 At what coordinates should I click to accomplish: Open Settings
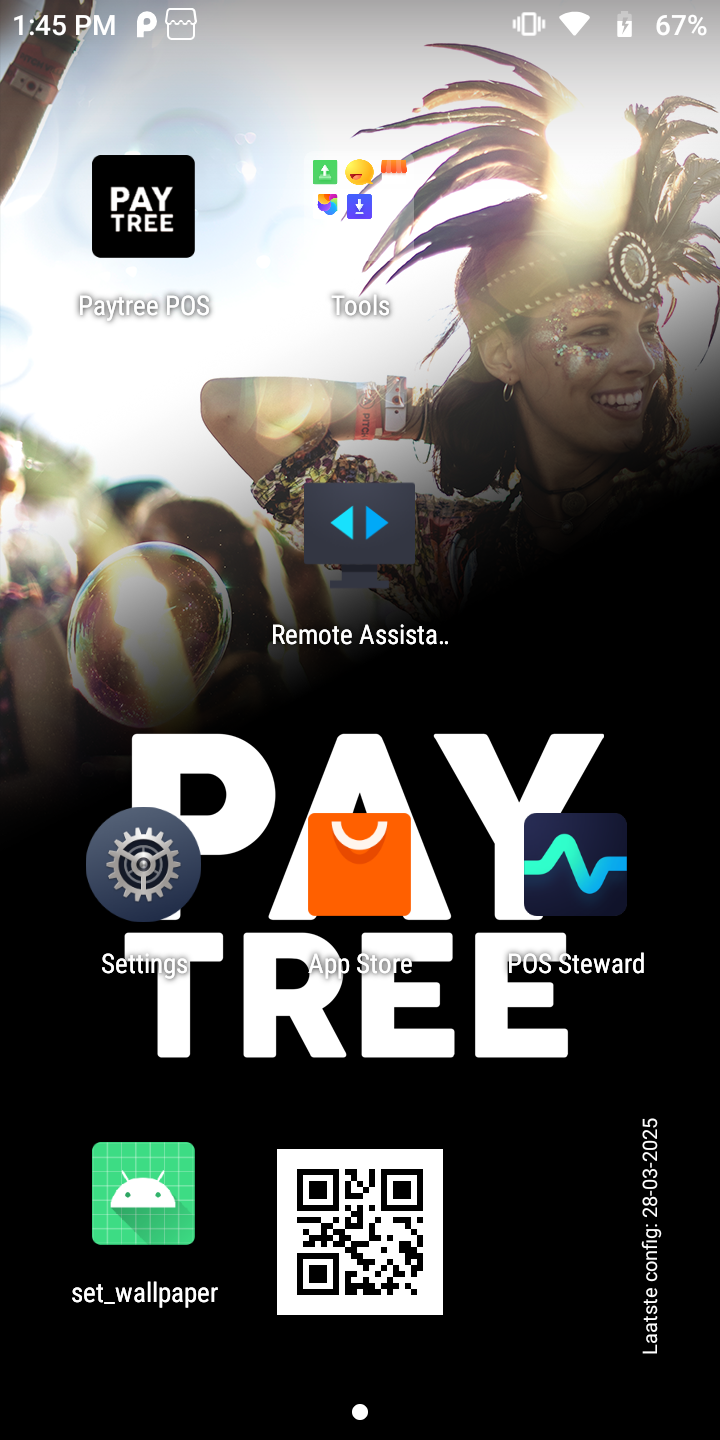pyautogui.click(x=143, y=865)
